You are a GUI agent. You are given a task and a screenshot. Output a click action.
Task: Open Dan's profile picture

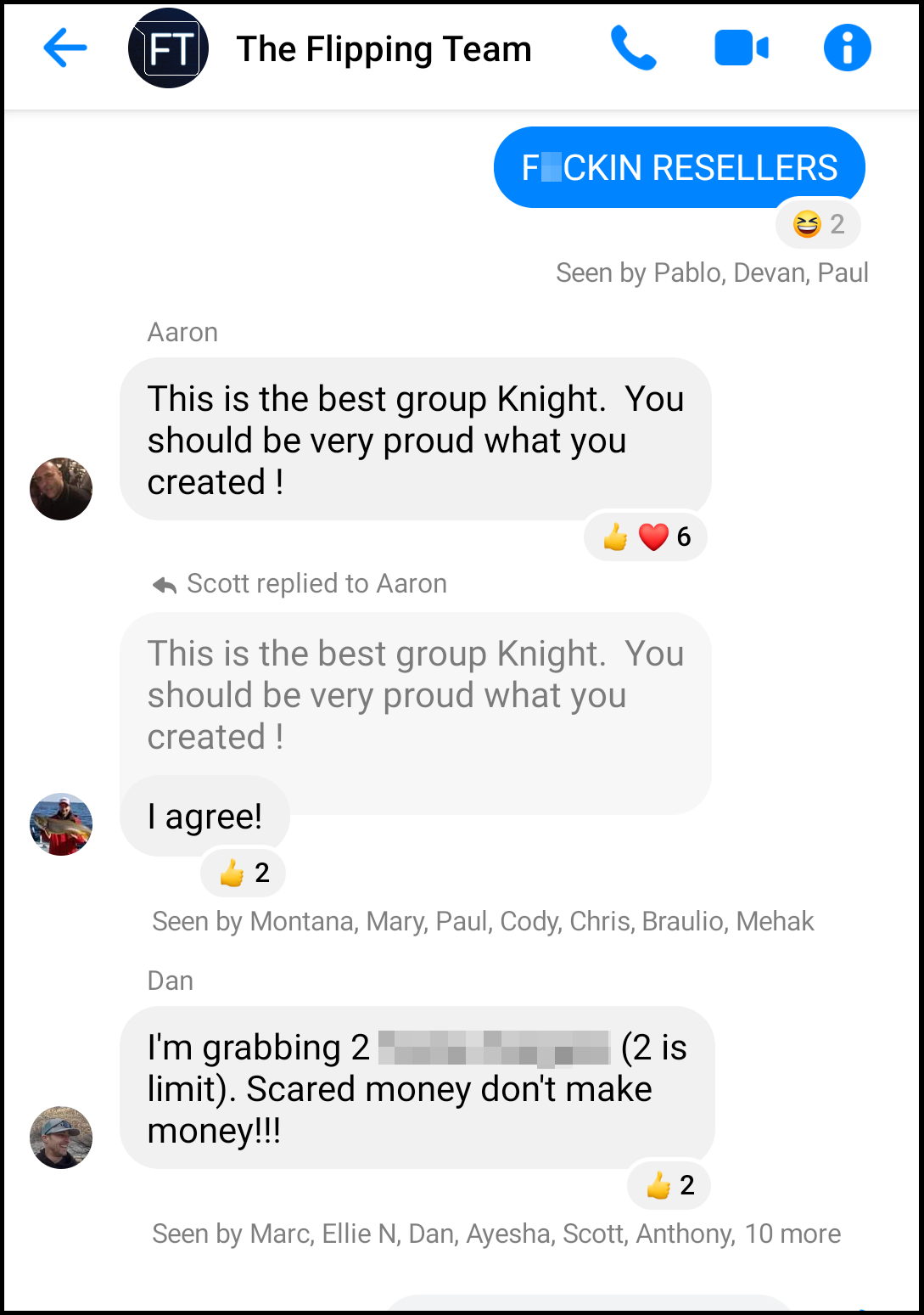tap(61, 1138)
